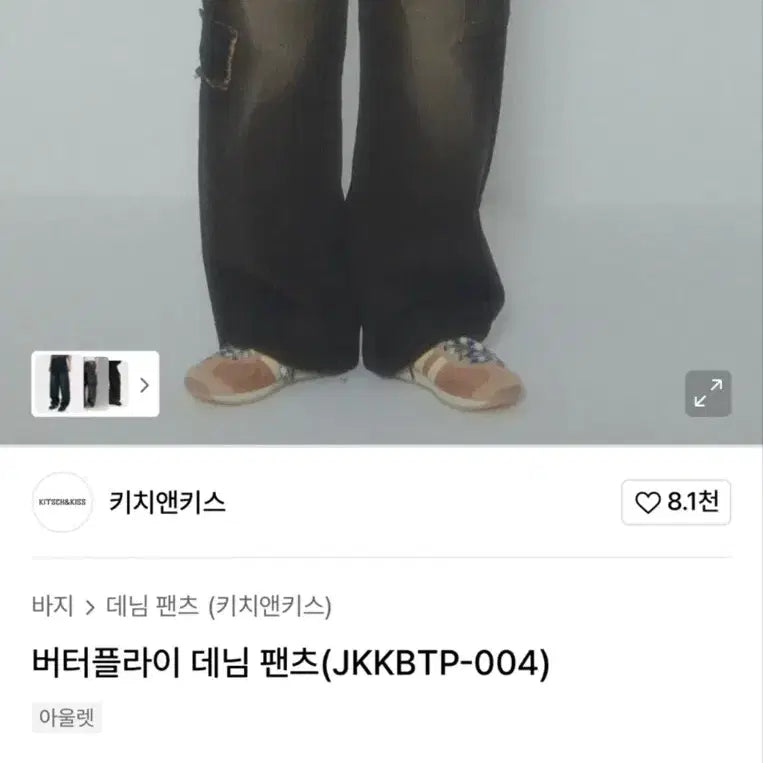Image resolution: width=763 pixels, height=763 pixels.
Task: Open the 키치앤키스 brand page
Action: (167, 502)
